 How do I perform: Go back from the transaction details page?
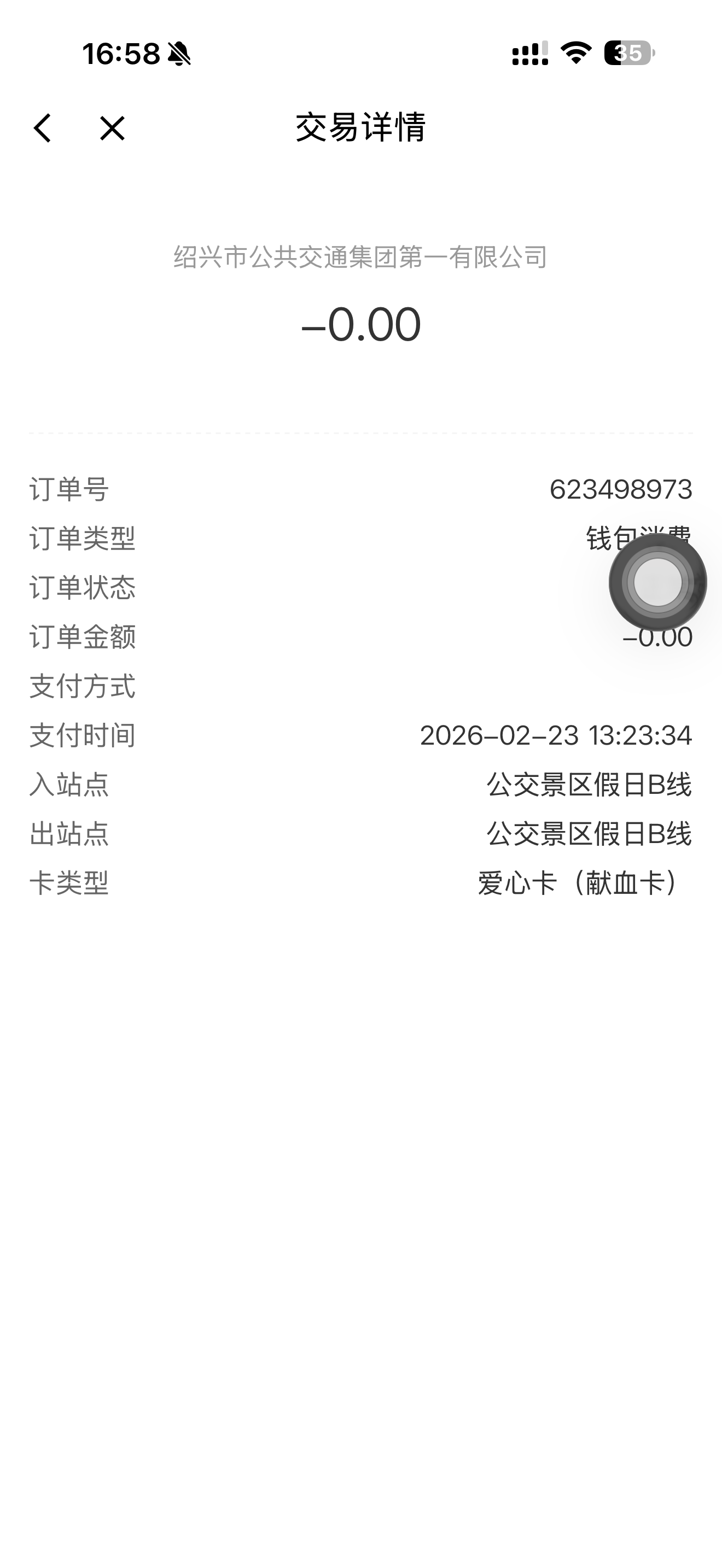coord(42,128)
